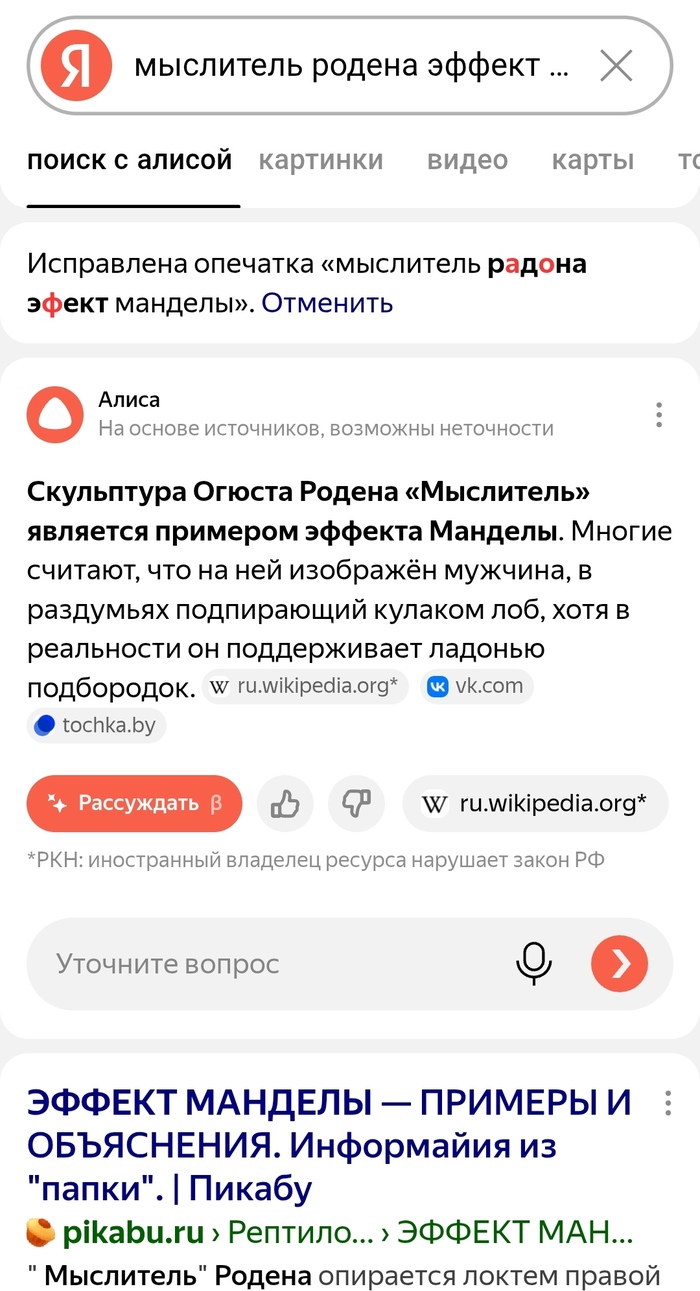Switch to the картинки tab

(x=320, y=160)
